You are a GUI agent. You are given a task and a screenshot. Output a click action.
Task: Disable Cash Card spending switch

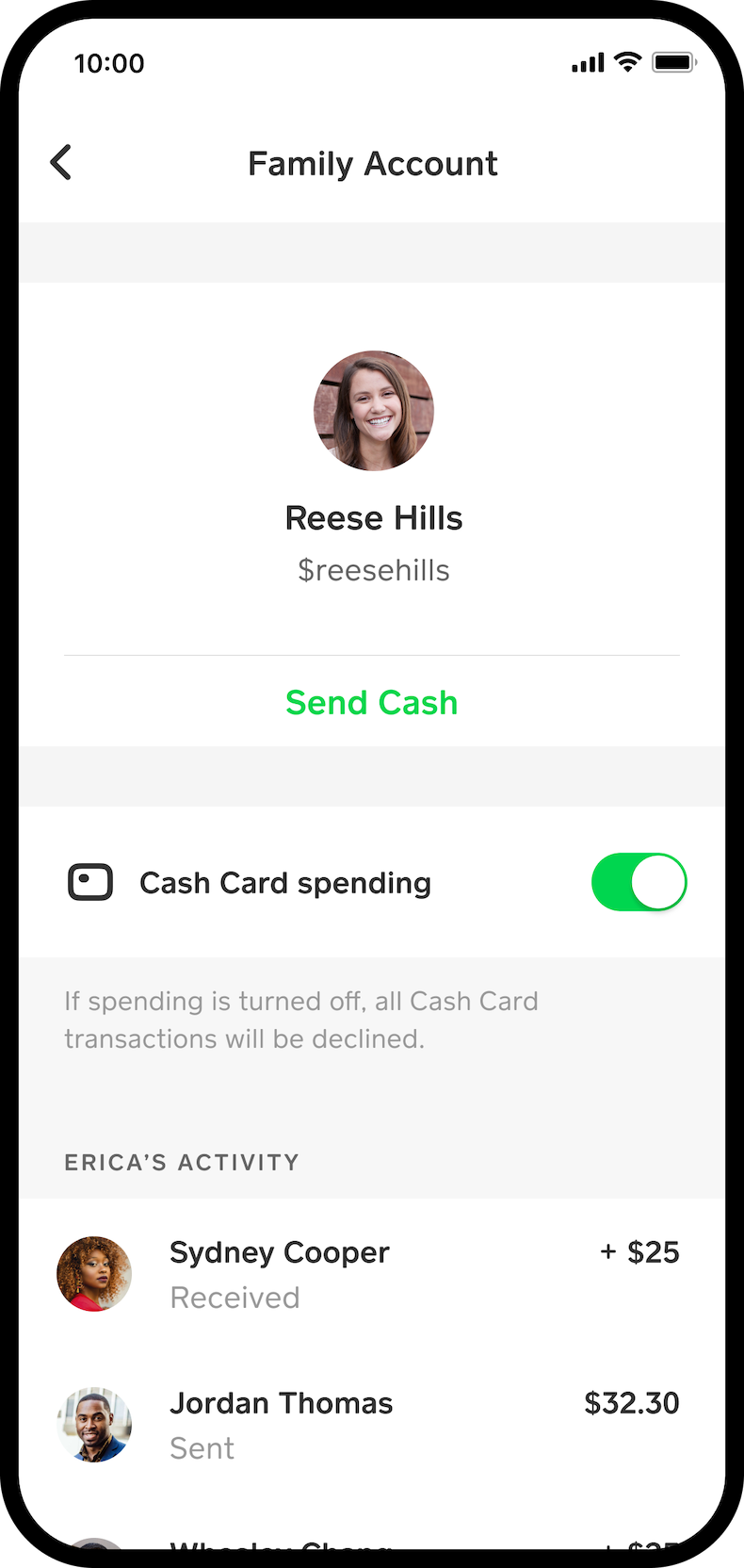(639, 882)
